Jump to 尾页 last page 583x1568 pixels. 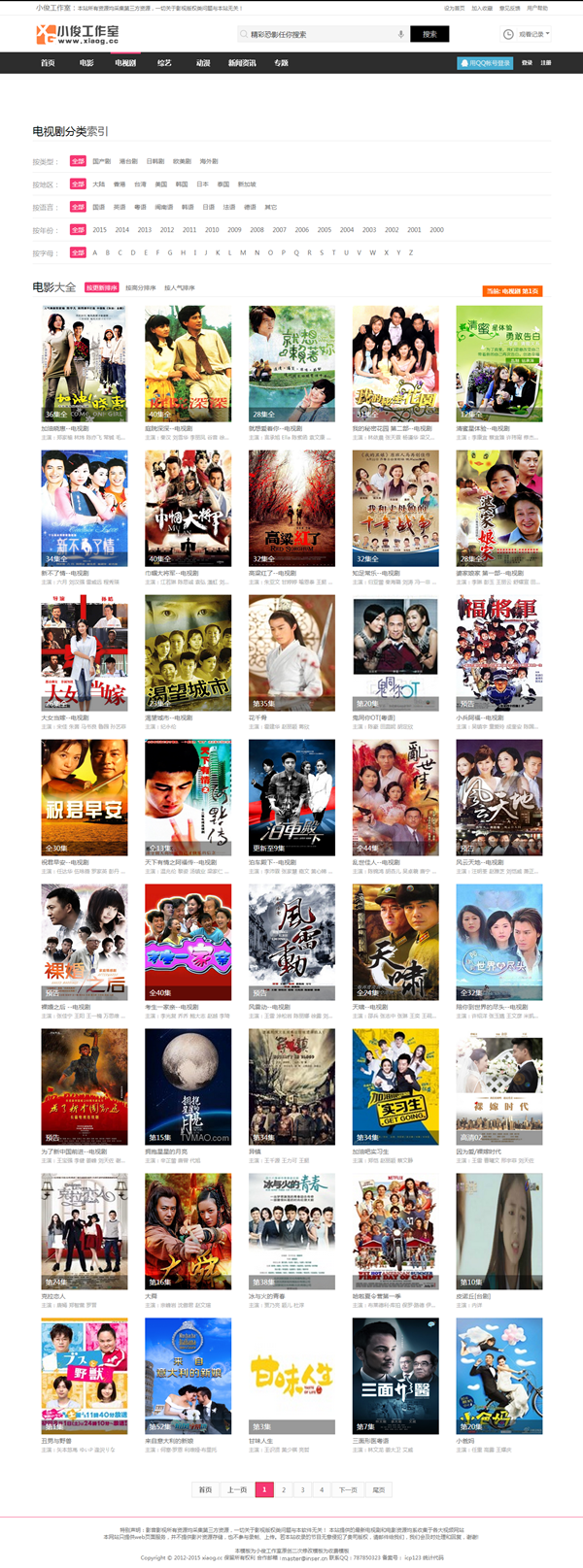(x=379, y=1489)
